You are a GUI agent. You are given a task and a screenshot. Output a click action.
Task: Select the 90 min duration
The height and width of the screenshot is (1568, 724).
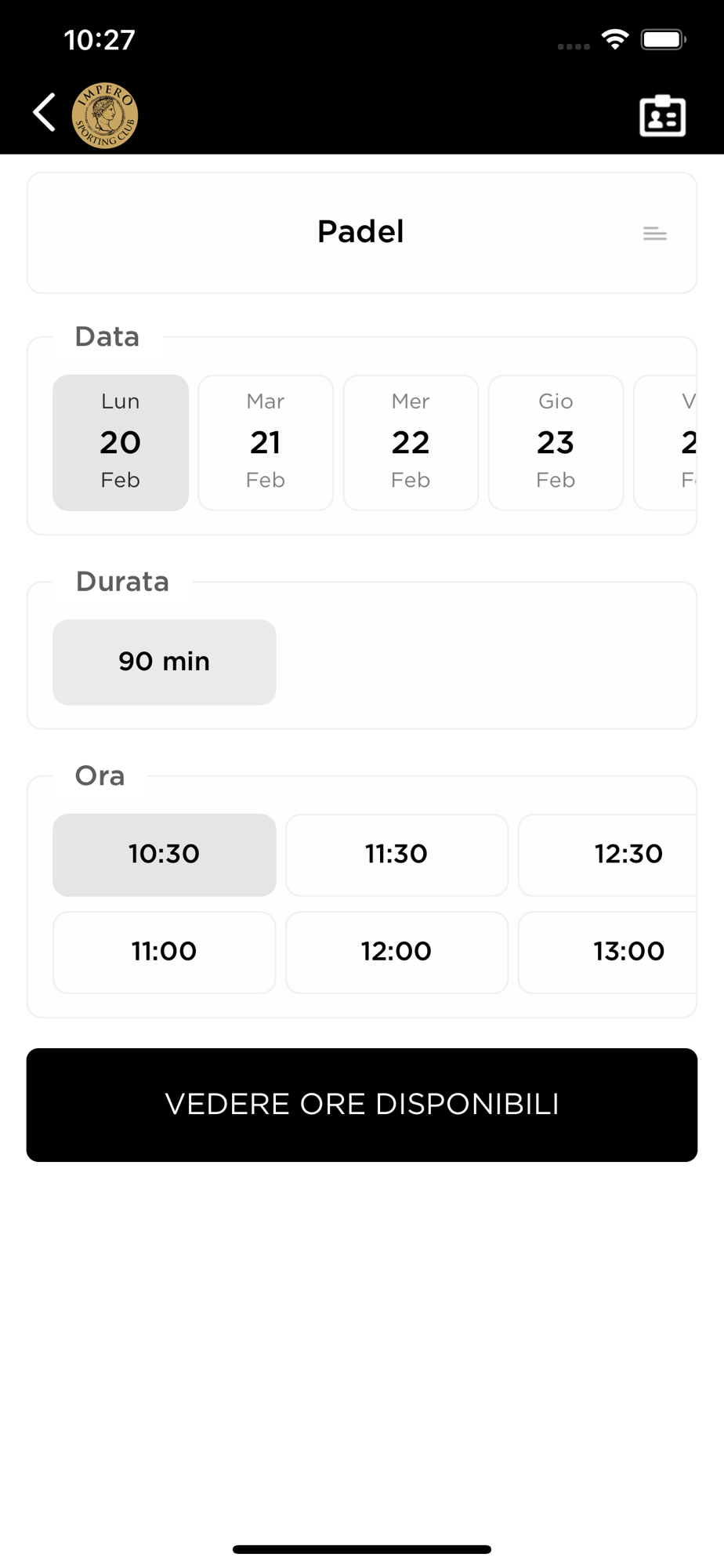pos(165,662)
